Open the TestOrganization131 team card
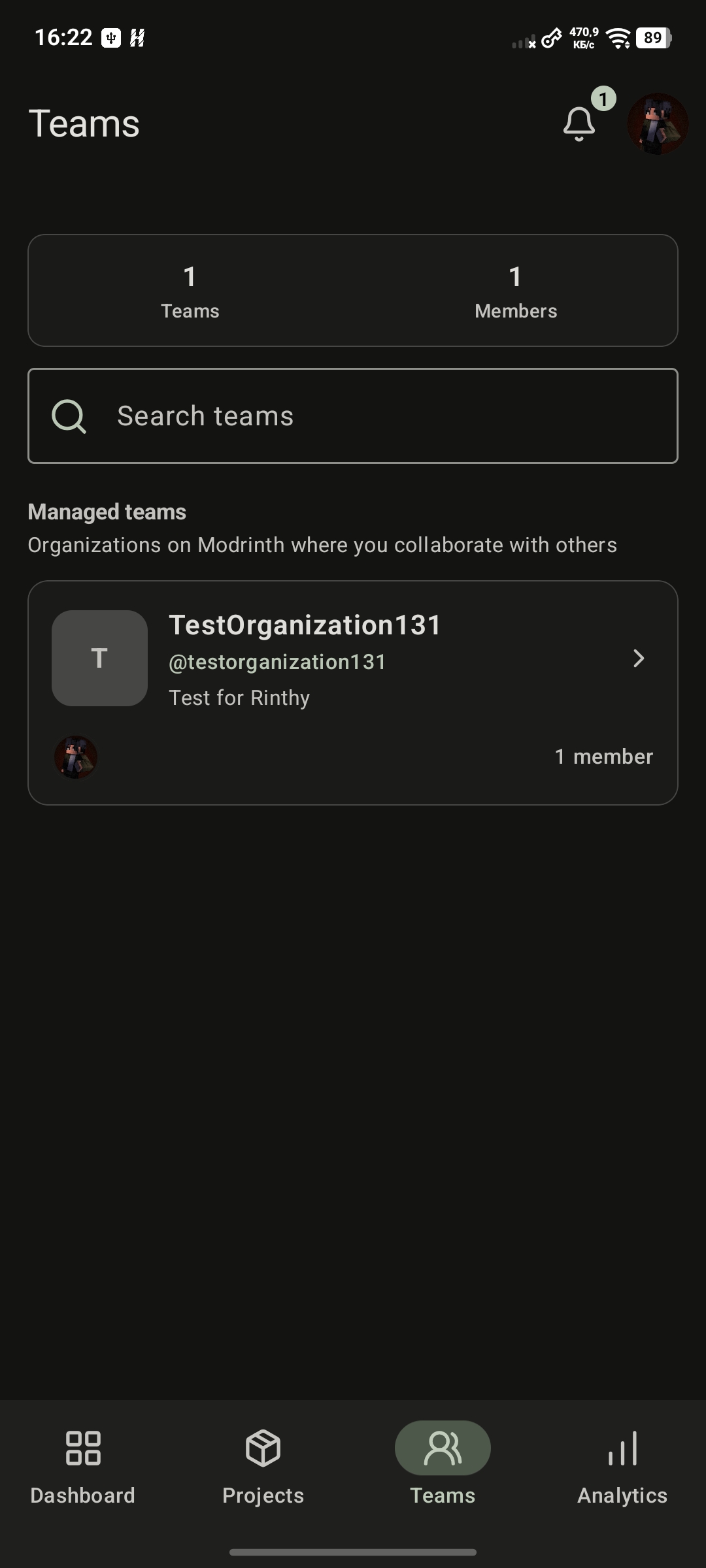Screen dimensions: 706x1568 (x=353, y=693)
